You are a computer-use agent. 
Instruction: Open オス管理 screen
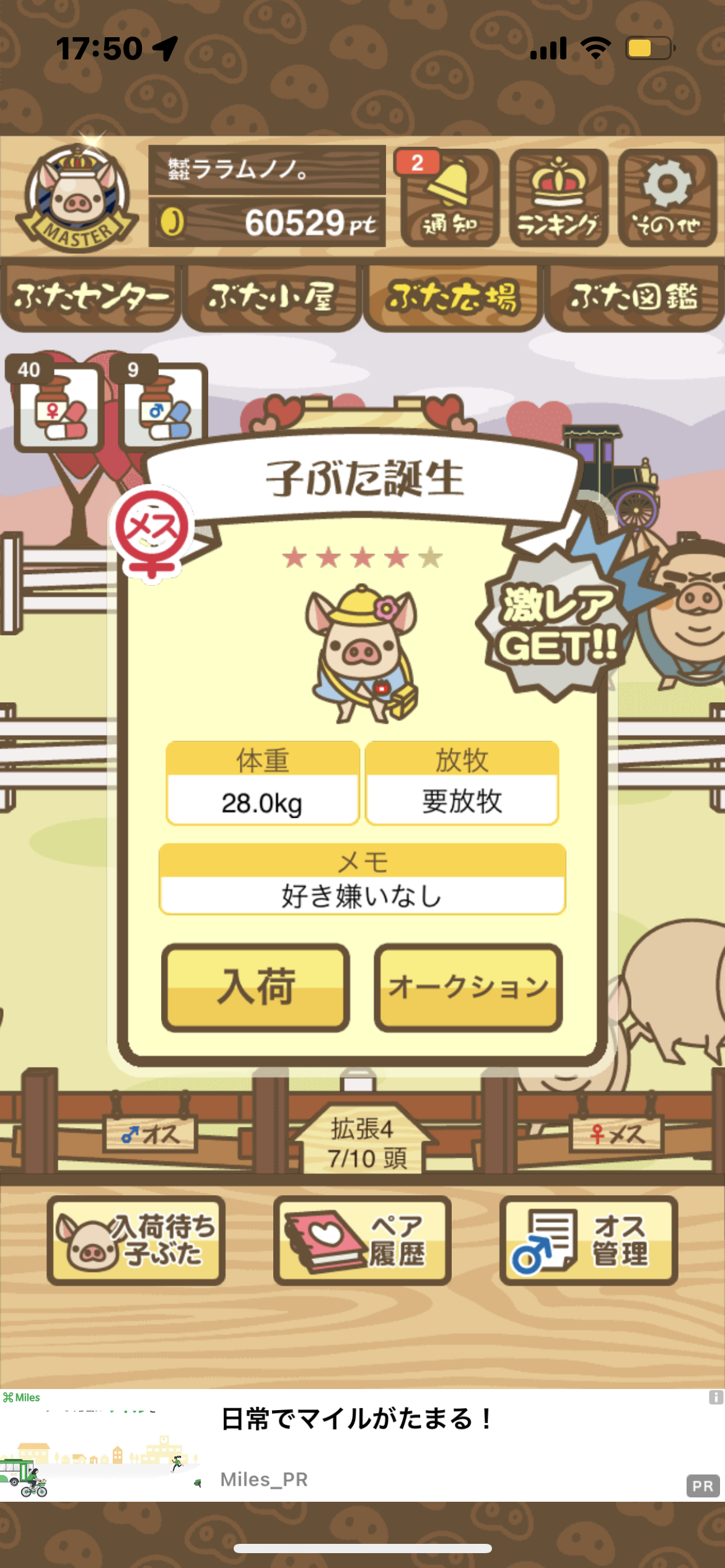[x=589, y=1240]
